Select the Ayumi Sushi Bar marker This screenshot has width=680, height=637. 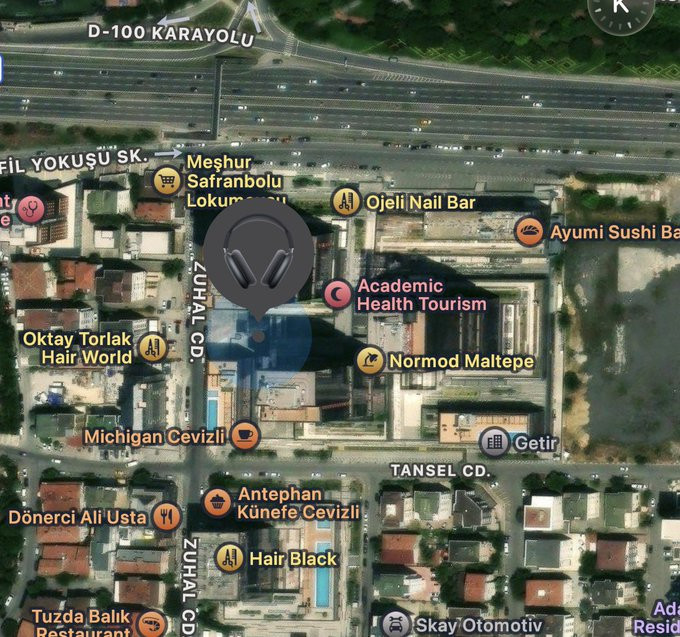(530, 232)
